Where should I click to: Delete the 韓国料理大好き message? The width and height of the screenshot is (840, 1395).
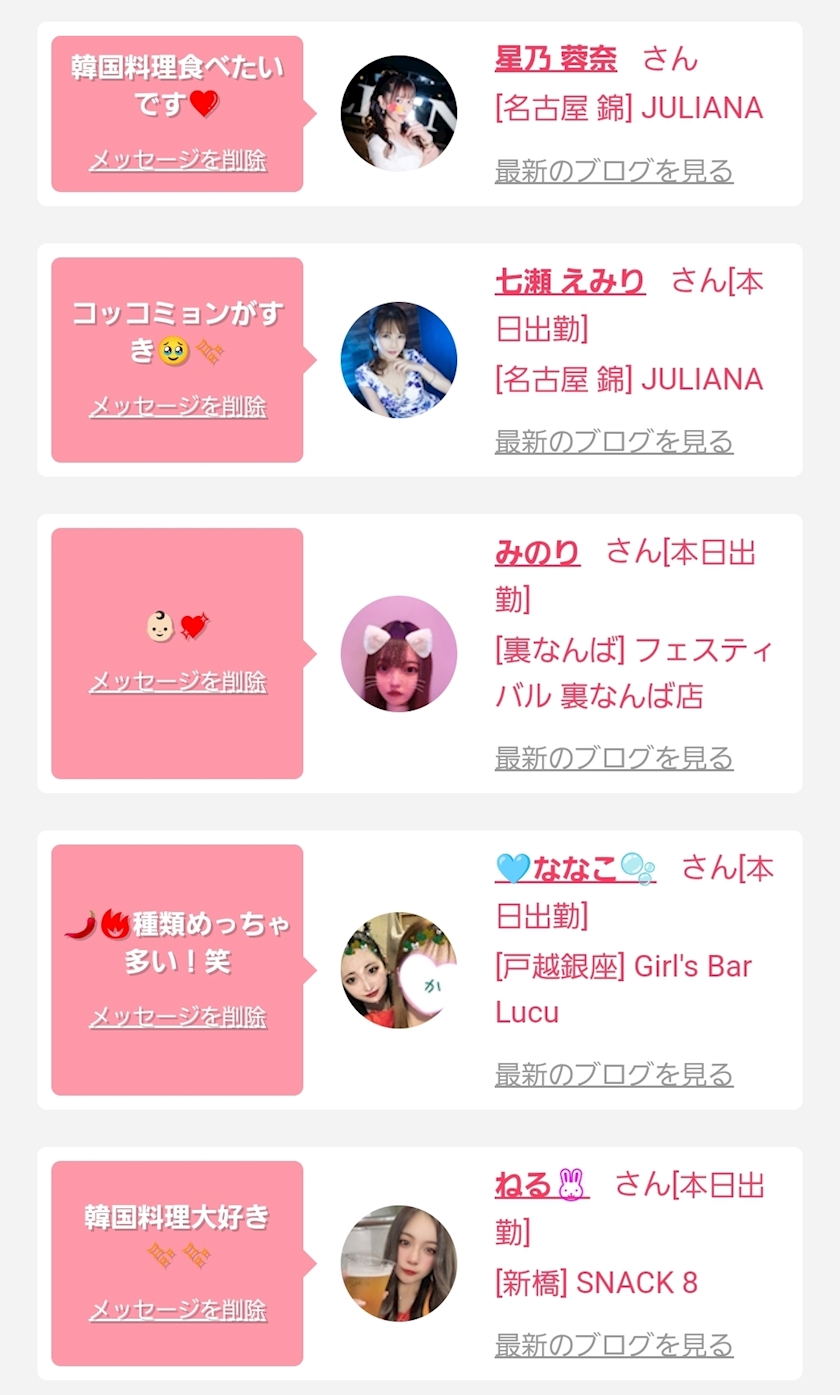pos(178,1310)
